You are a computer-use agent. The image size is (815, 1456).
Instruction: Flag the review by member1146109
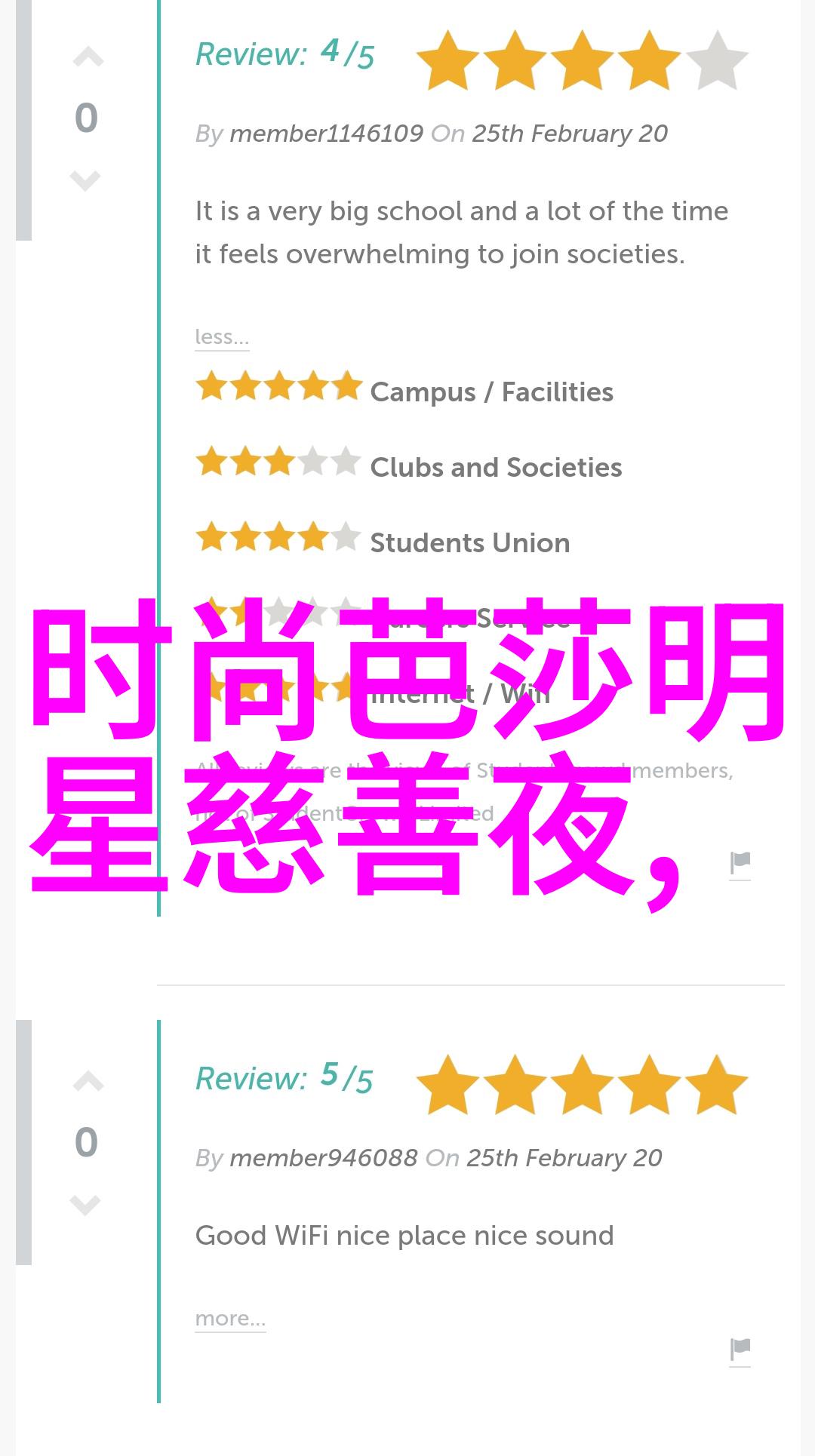740,863
